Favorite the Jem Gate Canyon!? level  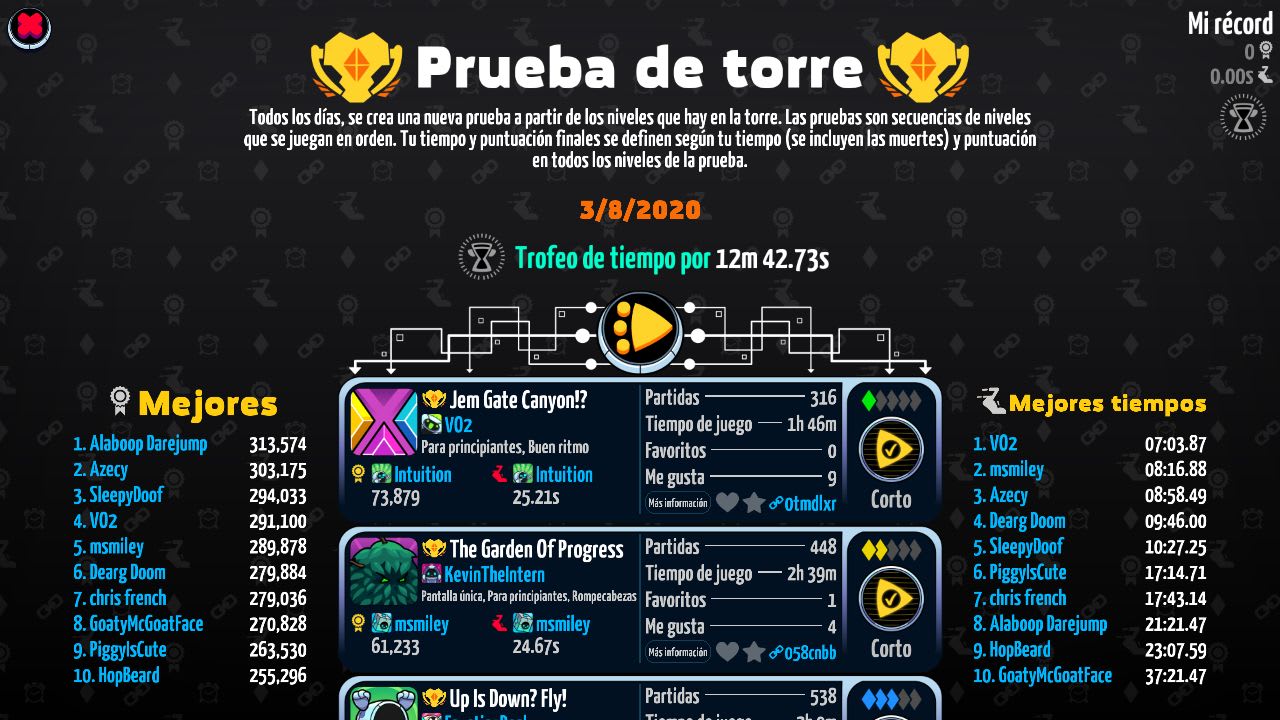click(x=754, y=503)
